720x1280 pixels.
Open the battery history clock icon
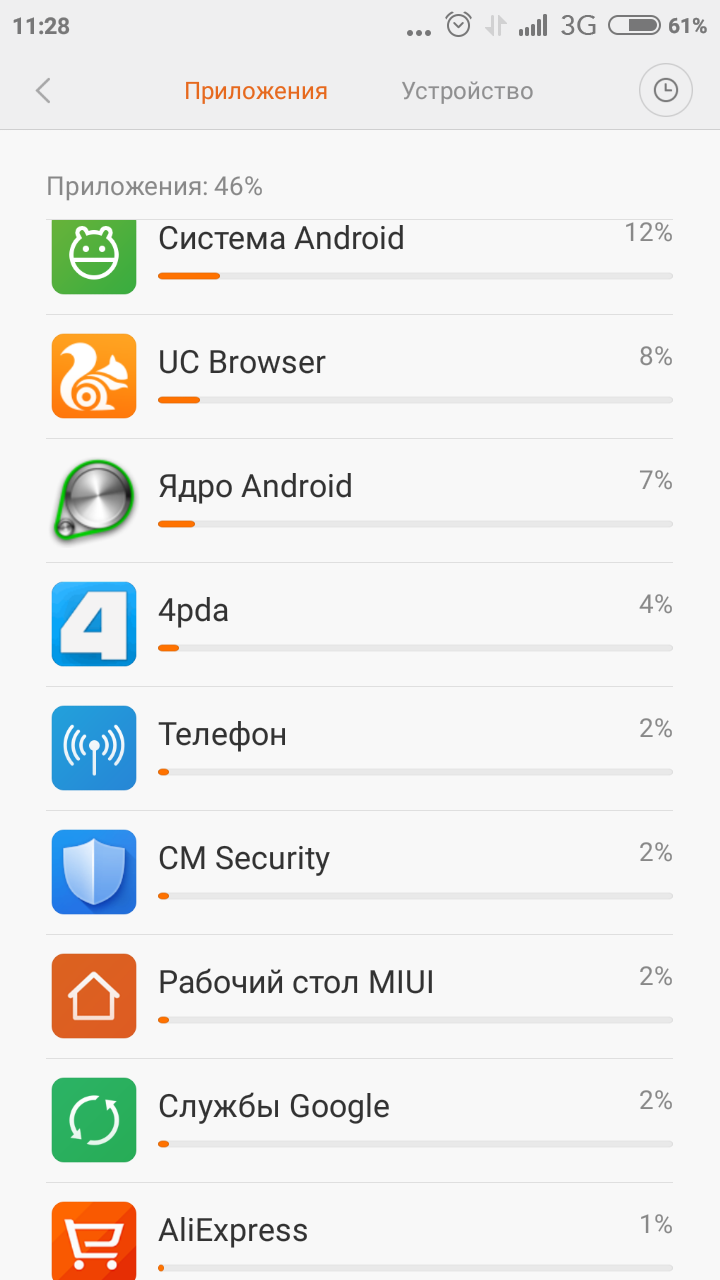[665, 91]
